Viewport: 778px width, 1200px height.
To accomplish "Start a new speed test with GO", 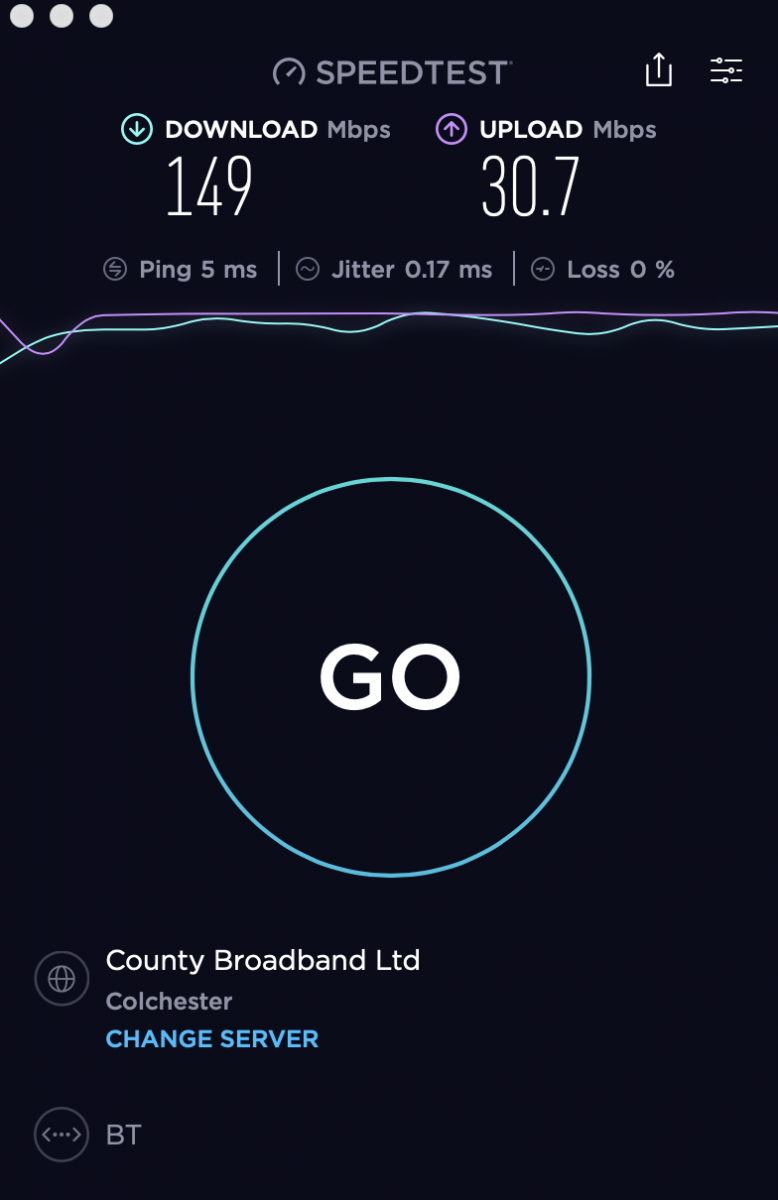I will (390, 677).
